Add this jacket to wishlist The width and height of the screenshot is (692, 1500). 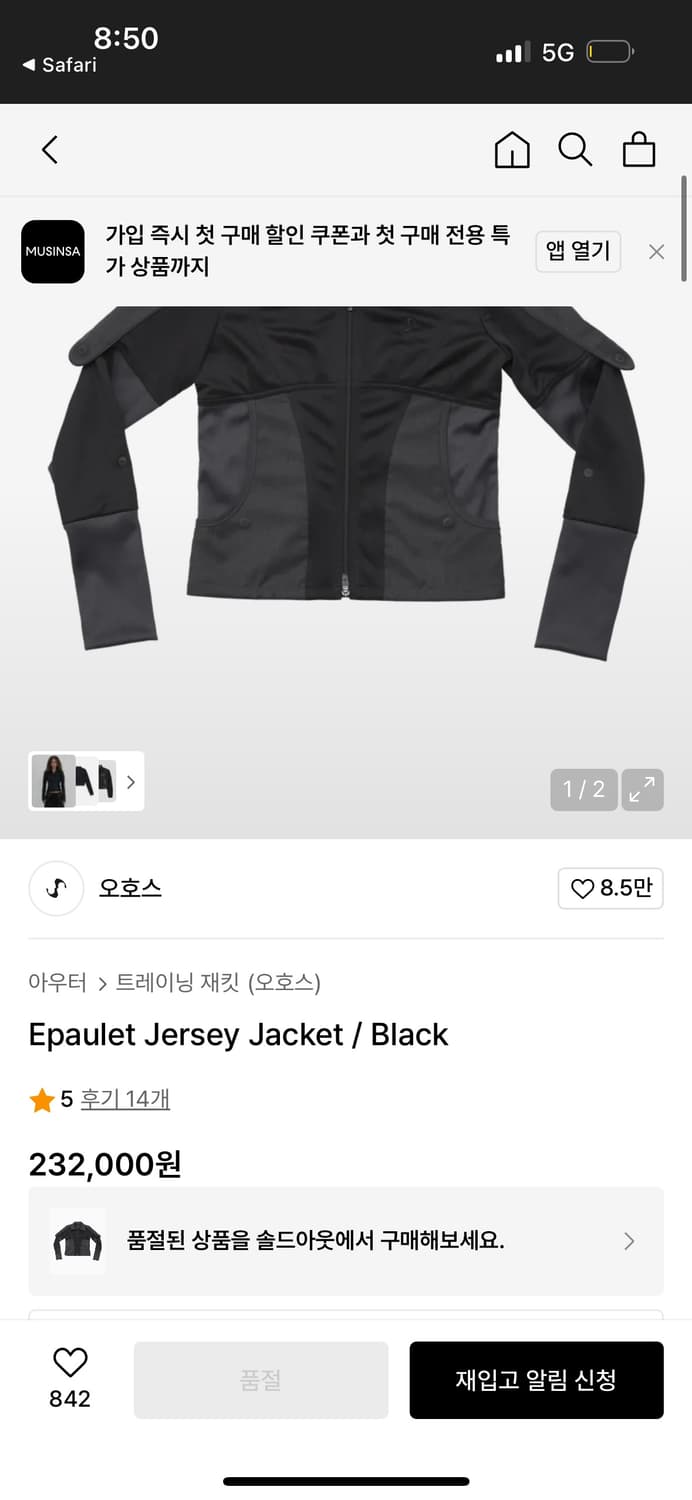click(x=70, y=1376)
